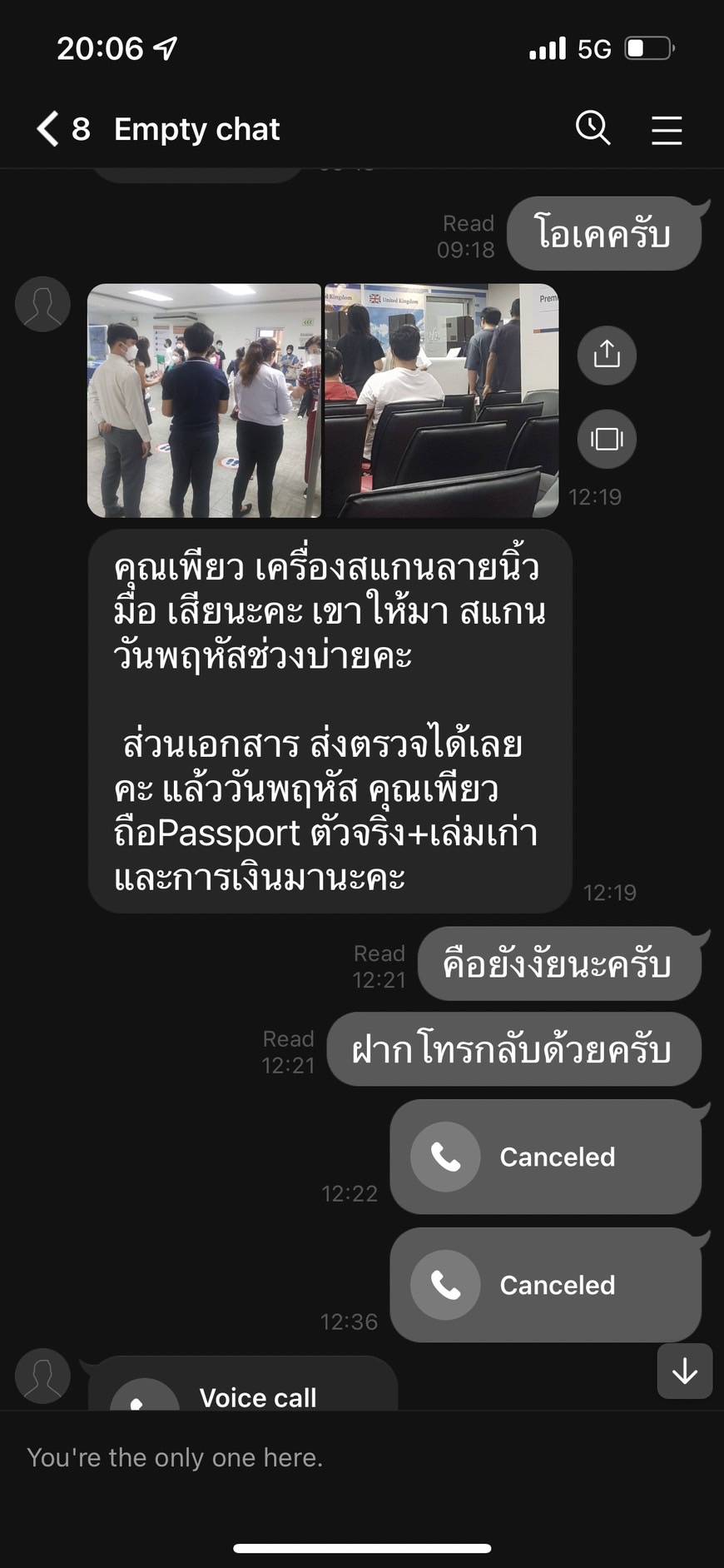The width and height of the screenshot is (724, 1568).
Task: Open the chat menu
Action: coord(667,130)
